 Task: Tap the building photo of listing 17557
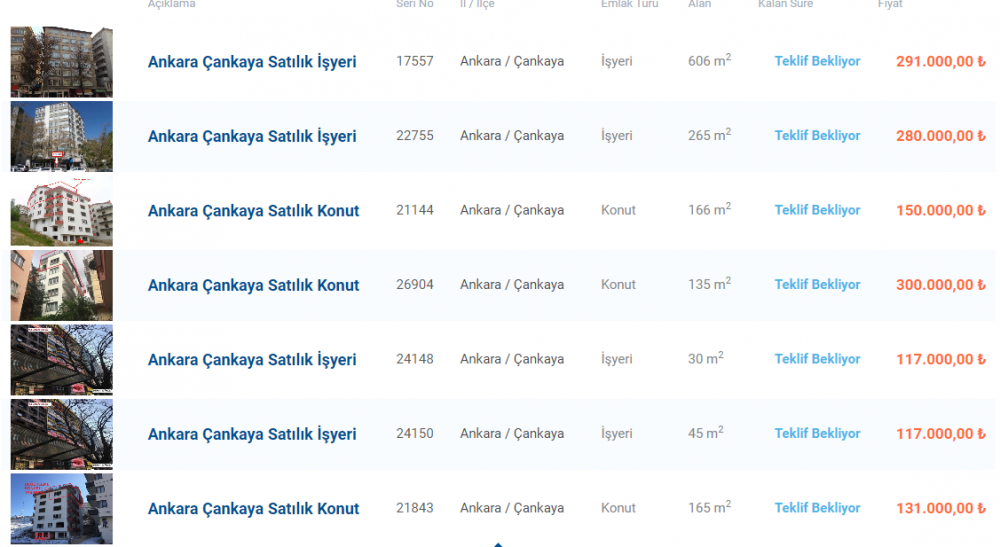click(x=61, y=62)
